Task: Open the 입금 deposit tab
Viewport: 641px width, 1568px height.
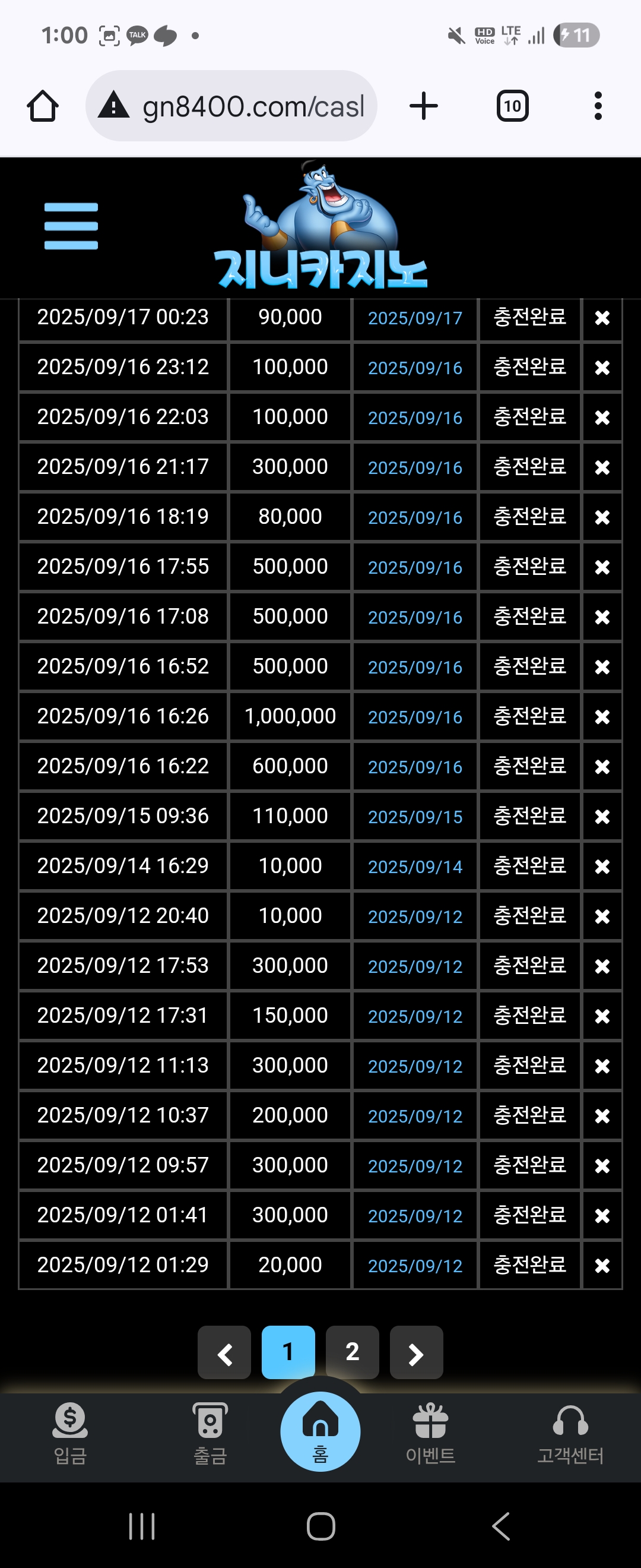Action: (71, 1434)
